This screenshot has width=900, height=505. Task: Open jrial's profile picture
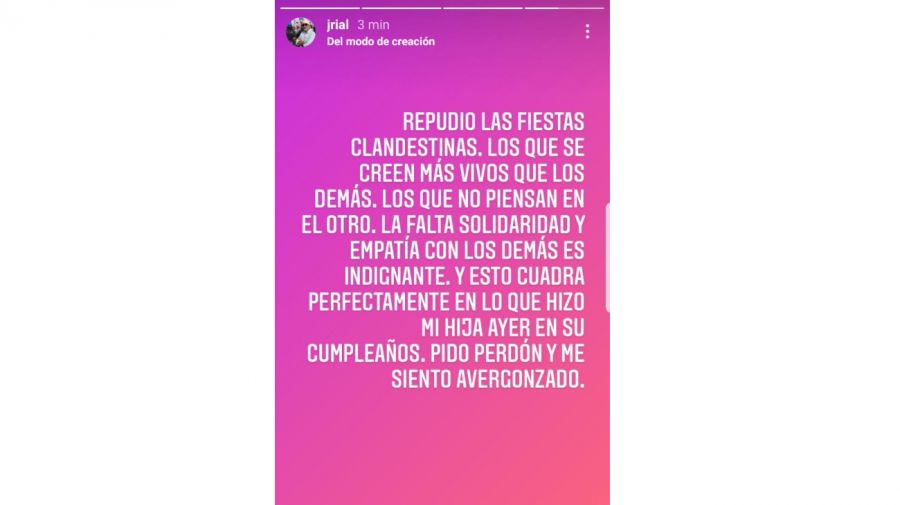click(x=301, y=32)
